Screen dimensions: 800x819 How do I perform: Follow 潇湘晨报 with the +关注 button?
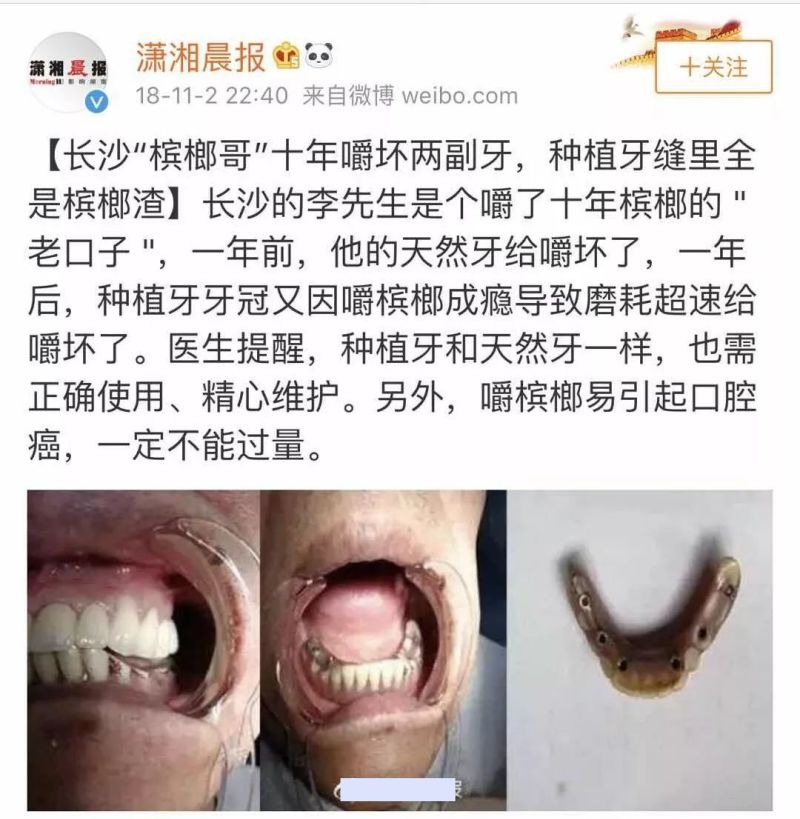point(713,67)
